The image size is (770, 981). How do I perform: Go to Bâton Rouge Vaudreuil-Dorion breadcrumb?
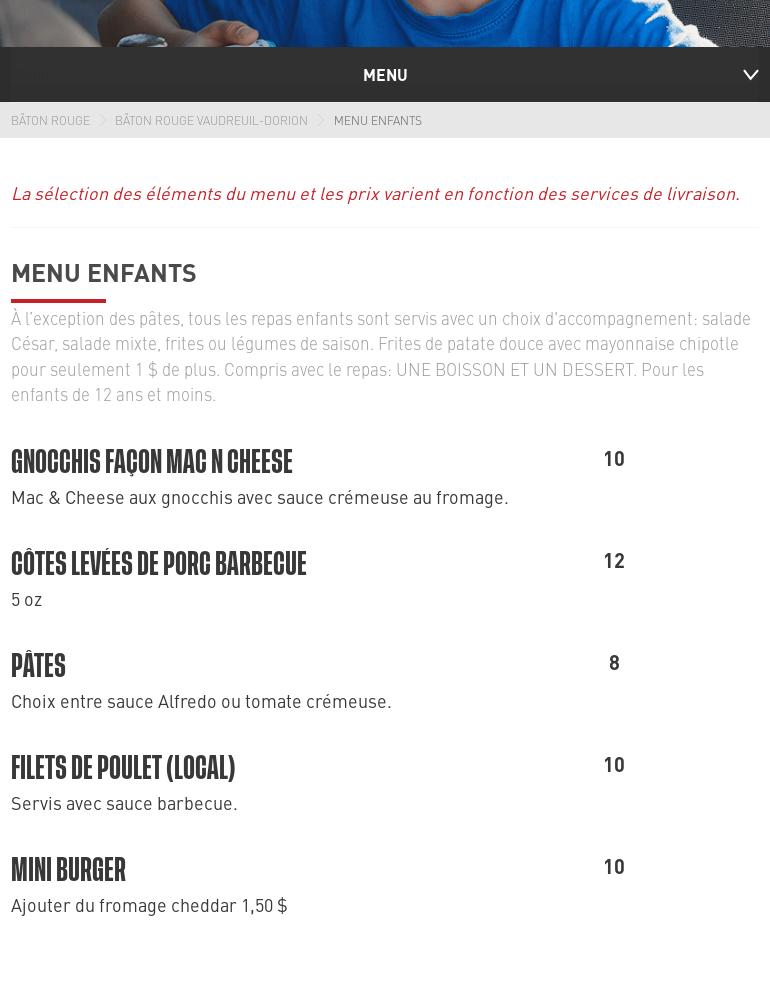211,121
